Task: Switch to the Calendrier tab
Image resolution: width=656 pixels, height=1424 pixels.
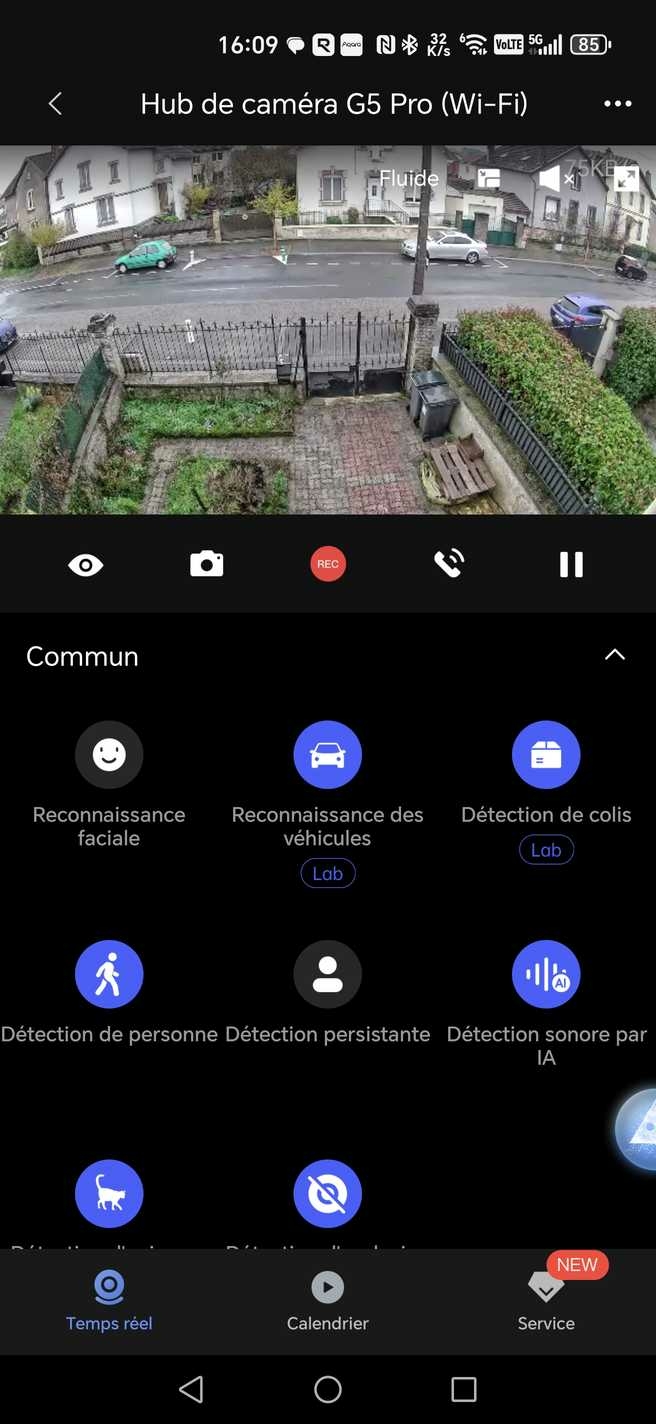Action: click(328, 1300)
